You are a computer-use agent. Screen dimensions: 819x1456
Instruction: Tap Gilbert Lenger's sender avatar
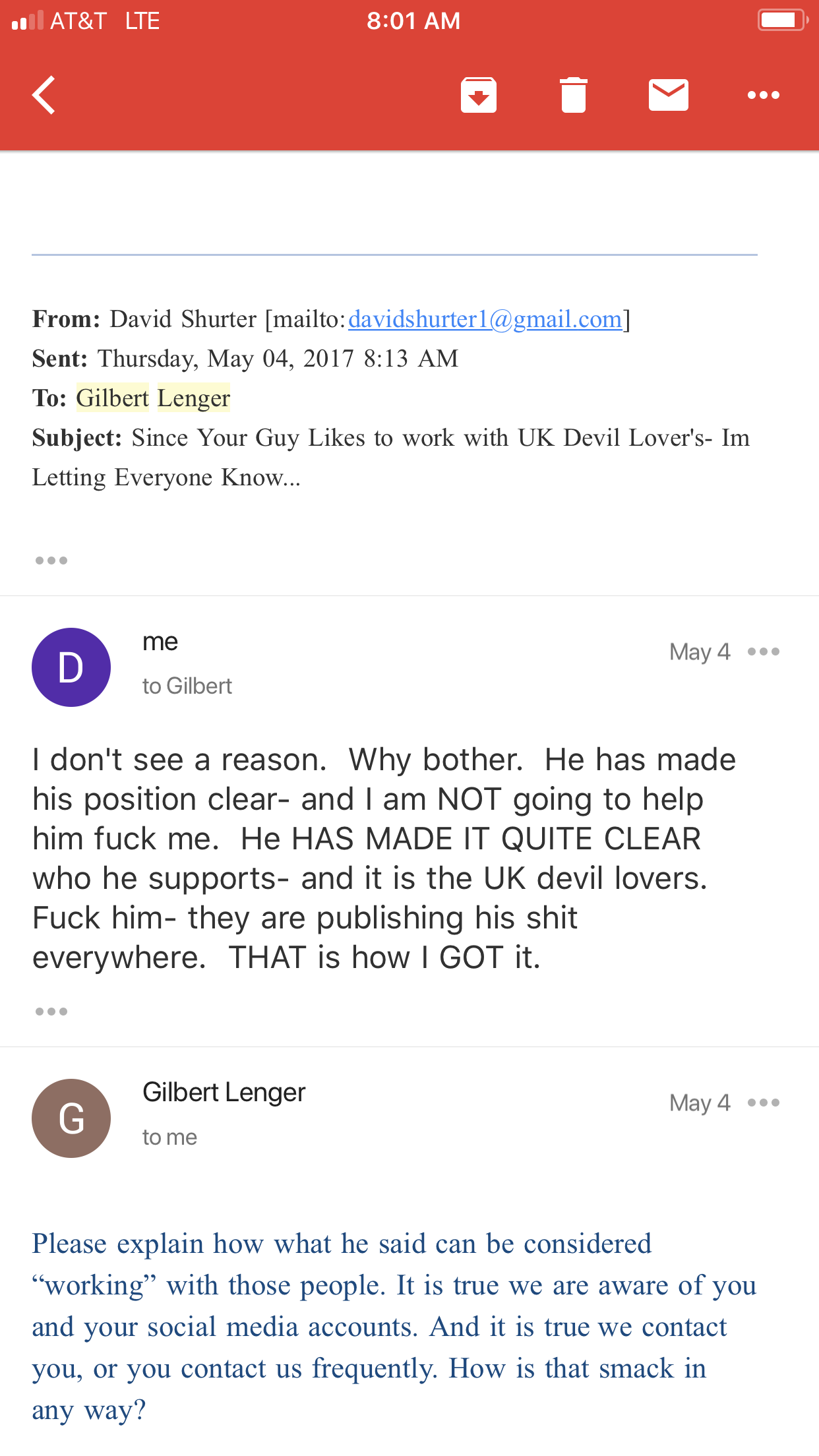71,1118
